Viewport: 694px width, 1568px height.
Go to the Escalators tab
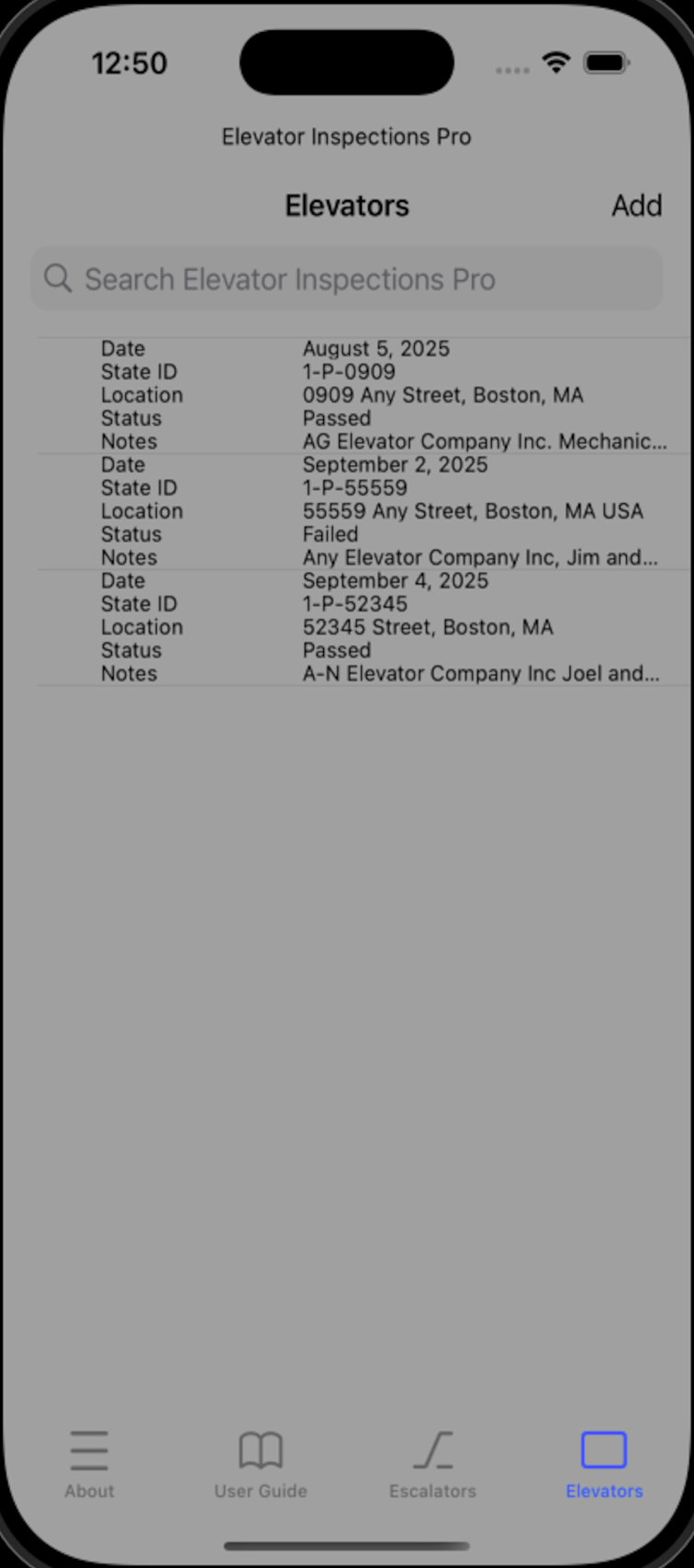tap(432, 1464)
